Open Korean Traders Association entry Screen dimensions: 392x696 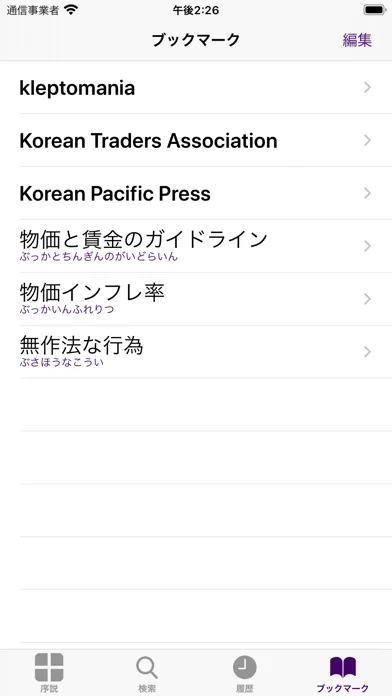click(x=196, y=140)
